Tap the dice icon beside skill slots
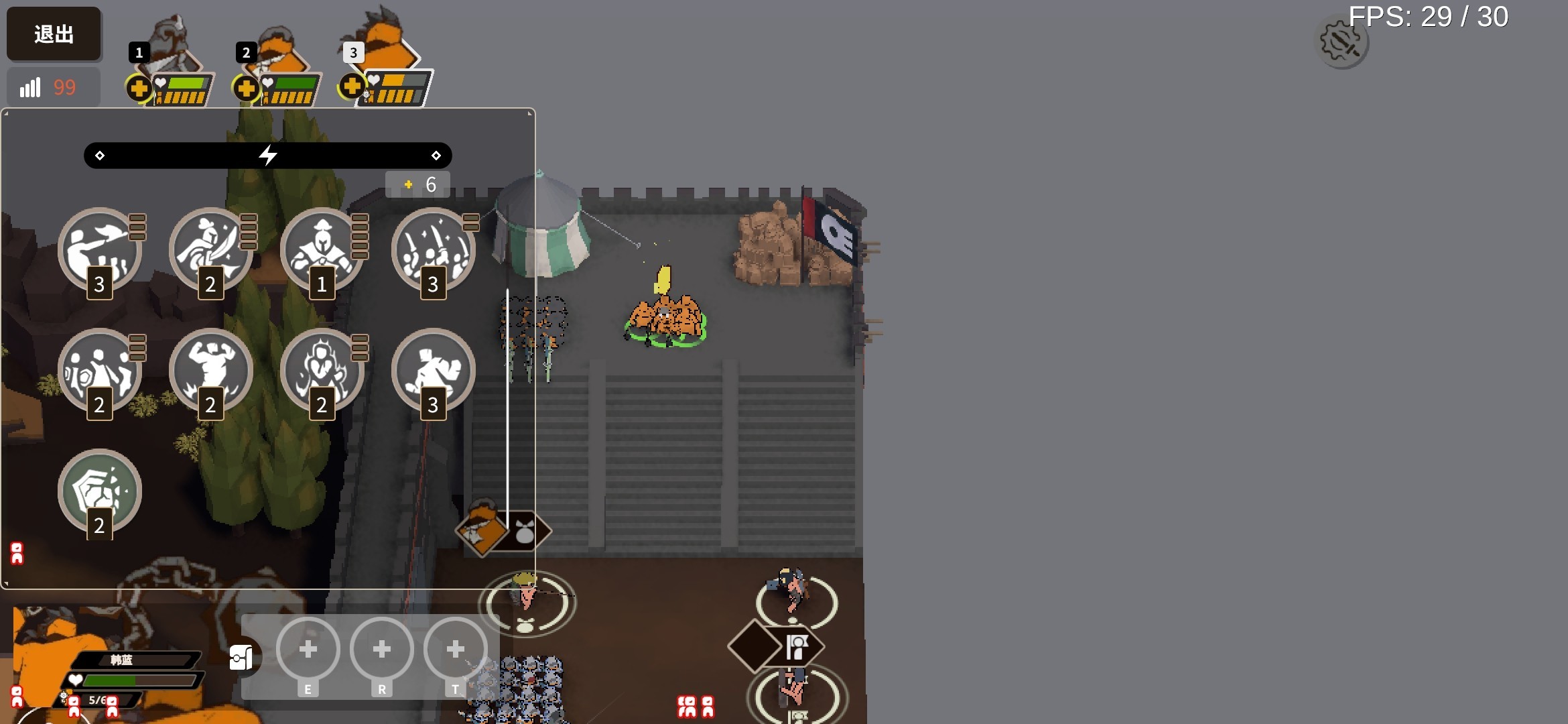Screen dimensions: 1568x724 pos(241,657)
